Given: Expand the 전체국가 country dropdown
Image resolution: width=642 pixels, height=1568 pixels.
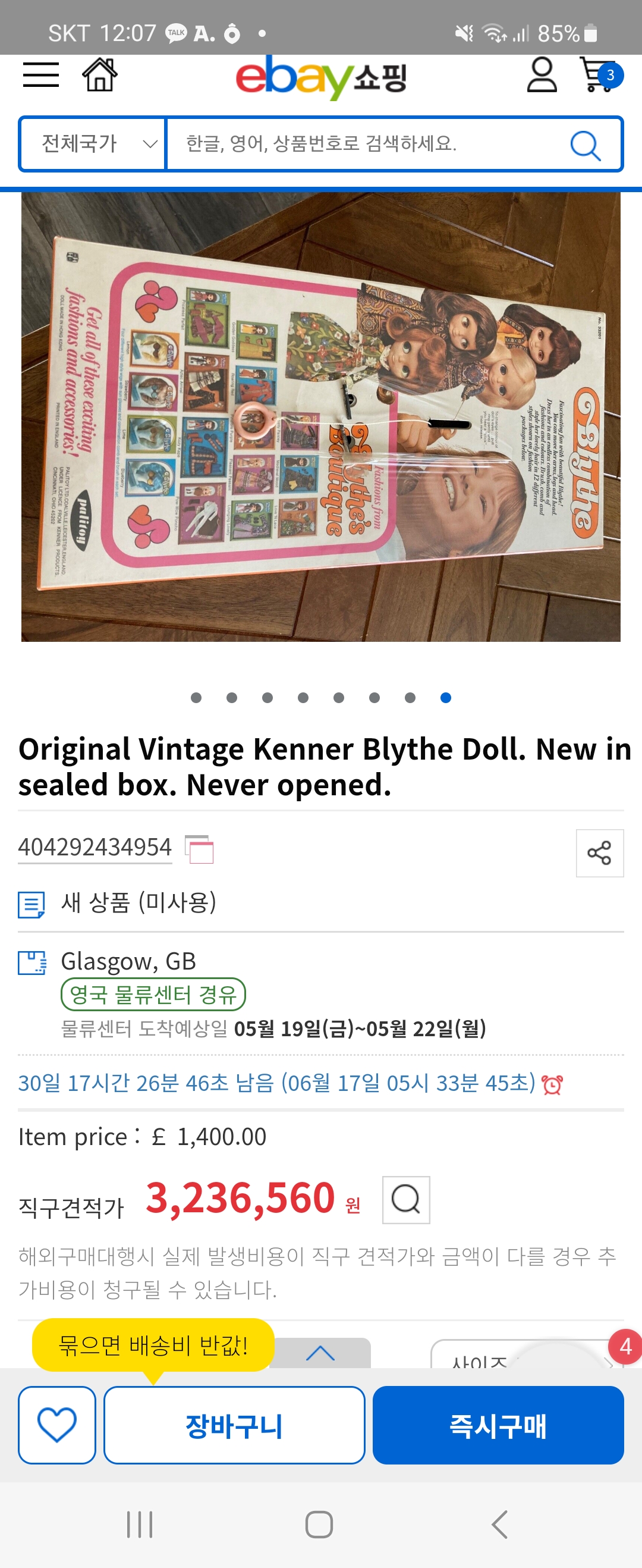Looking at the screenshot, I should [93, 143].
